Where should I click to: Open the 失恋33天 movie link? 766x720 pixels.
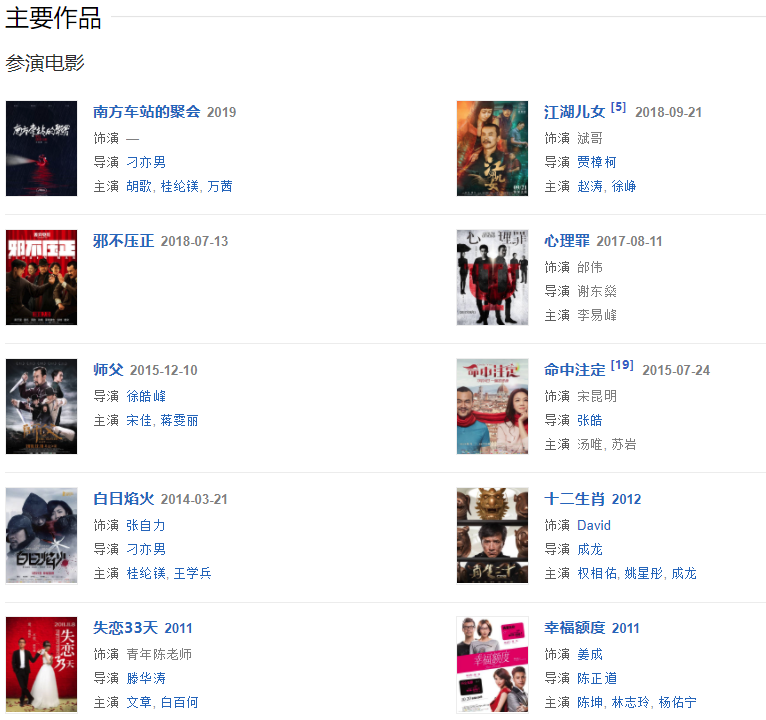(125, 628)
